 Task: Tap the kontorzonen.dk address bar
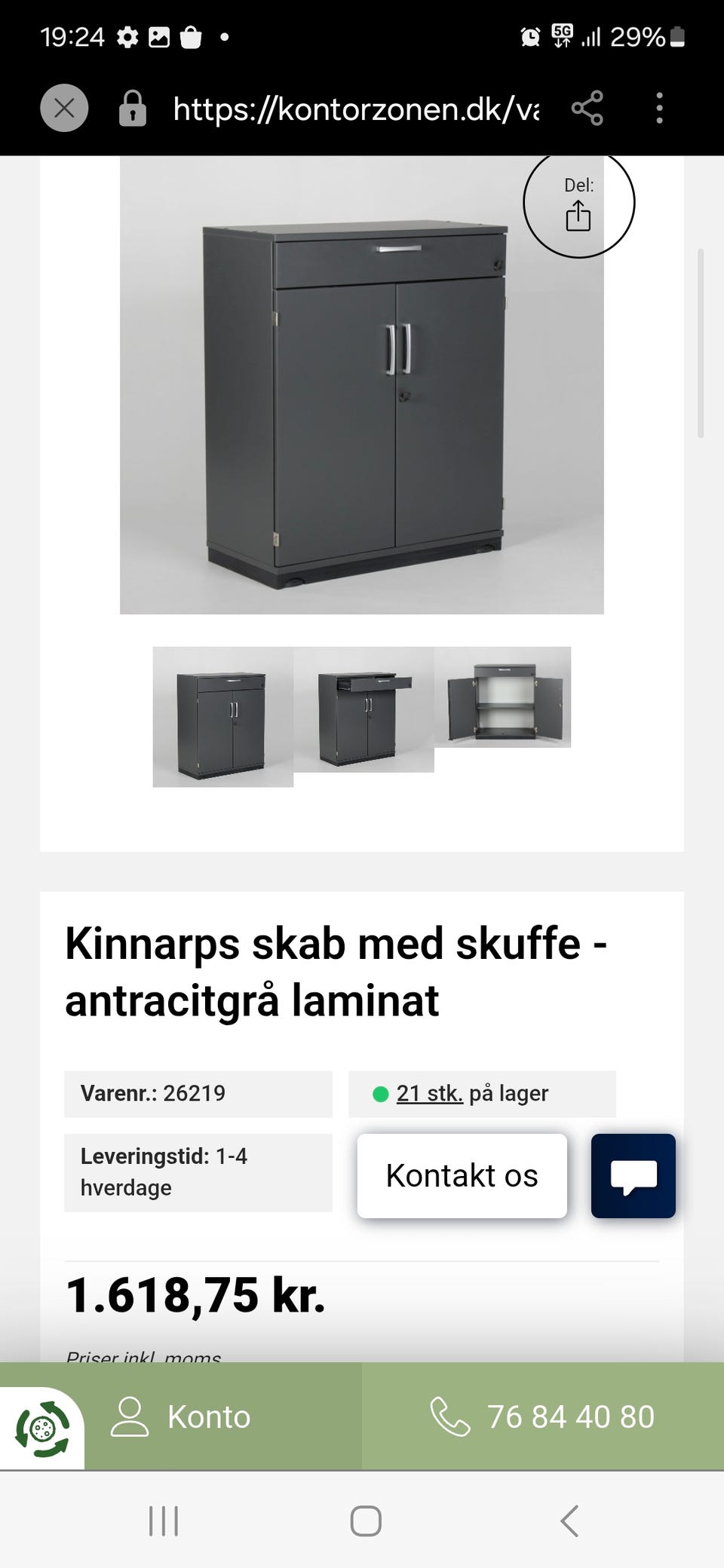click(x=354, y=109)
